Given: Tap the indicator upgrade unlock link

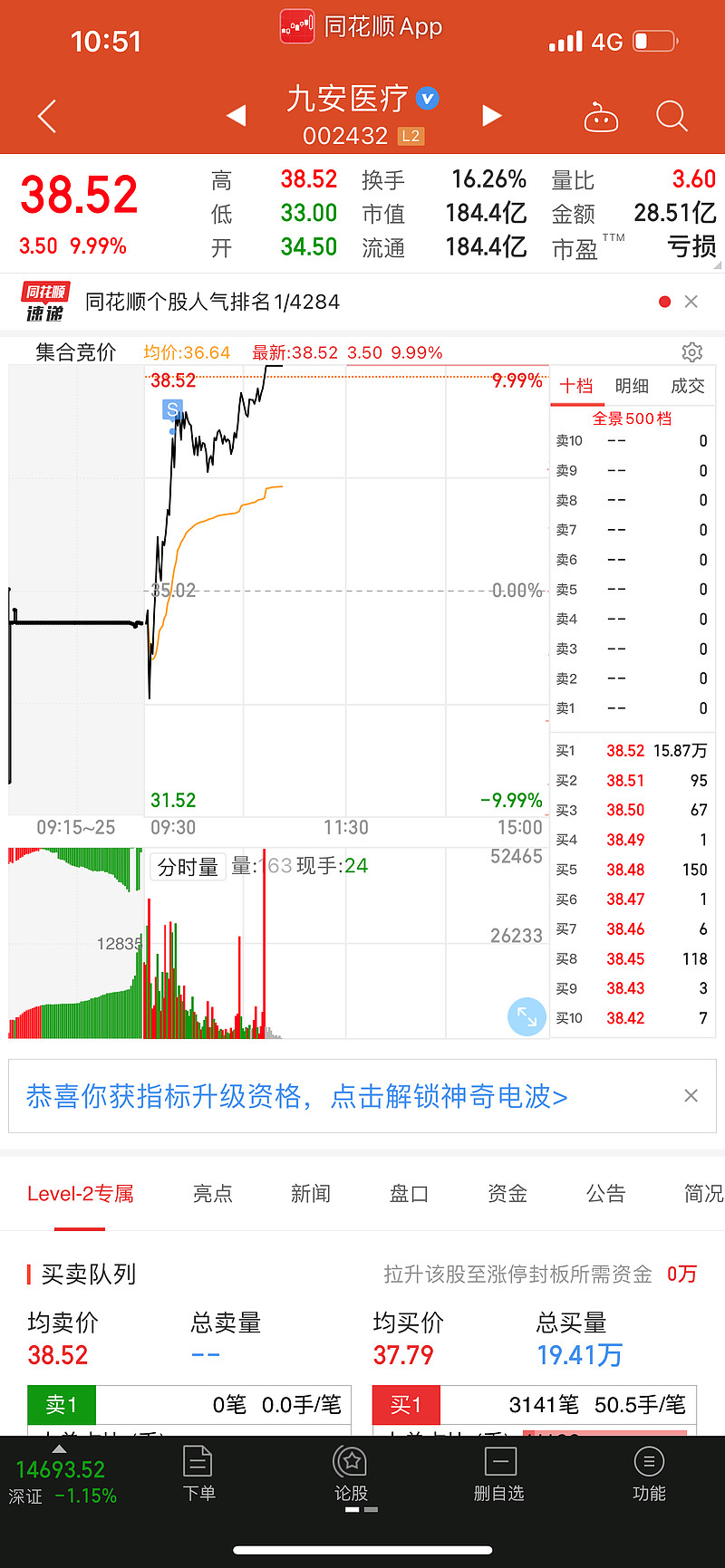Looking at the screenshot, I should click(297, 1096).
